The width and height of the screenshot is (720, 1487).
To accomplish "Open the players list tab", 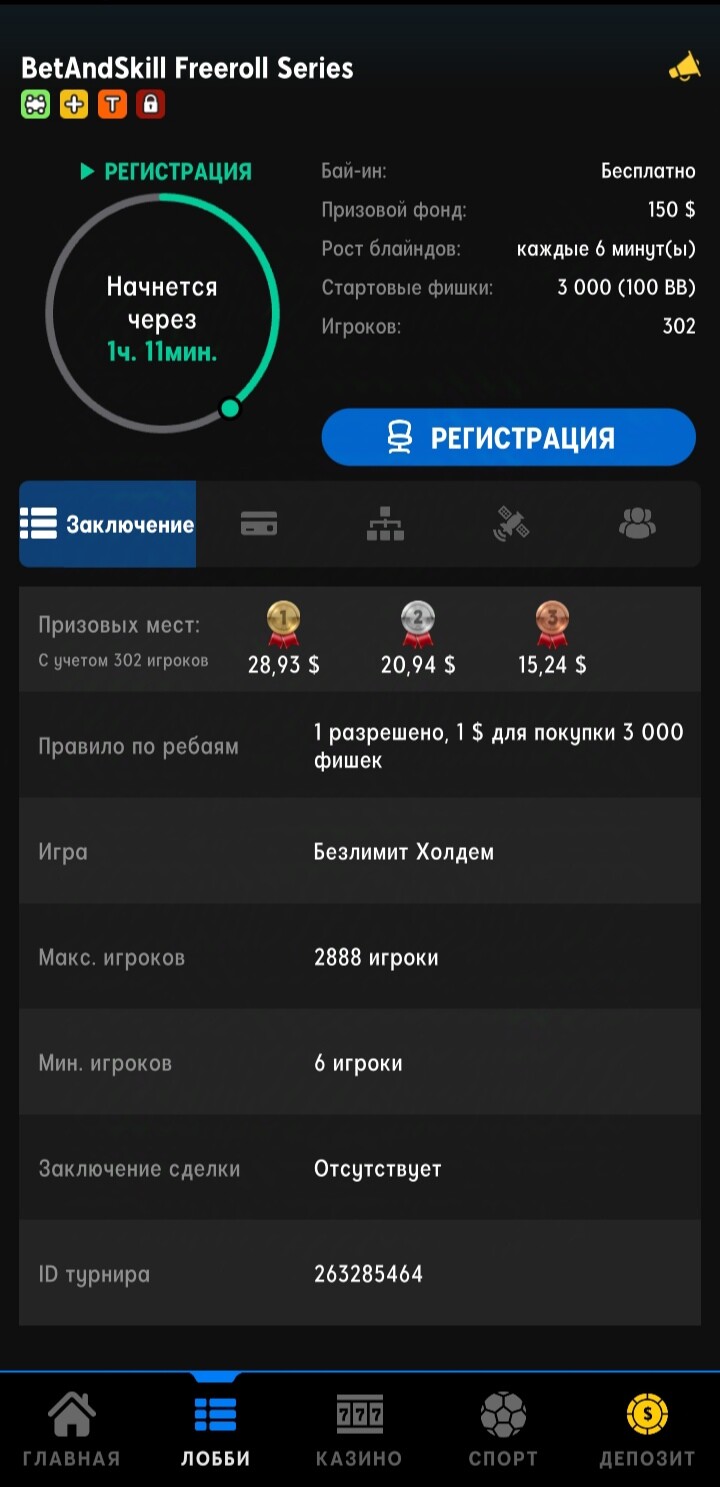I will coord(637,524).
